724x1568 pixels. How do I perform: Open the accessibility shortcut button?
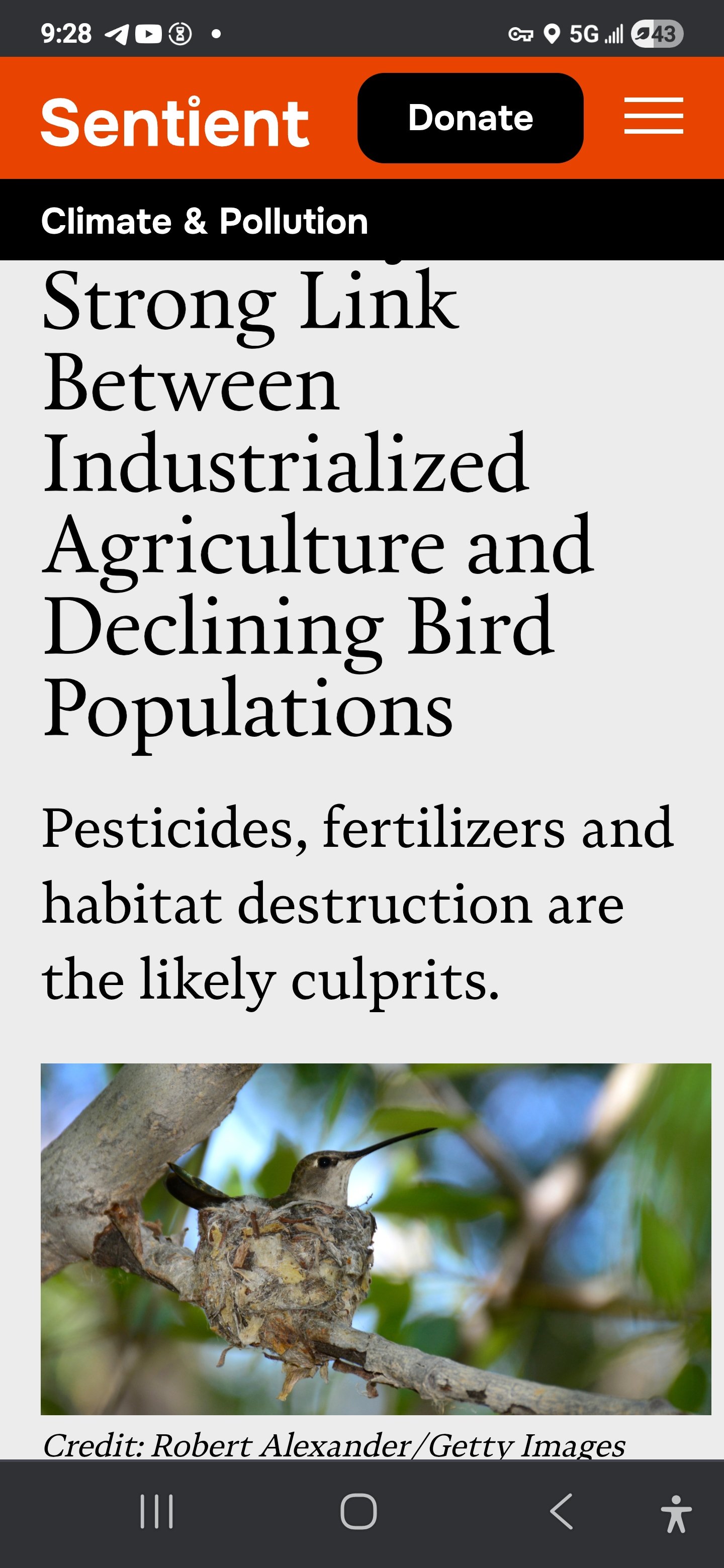(675, 1513)
